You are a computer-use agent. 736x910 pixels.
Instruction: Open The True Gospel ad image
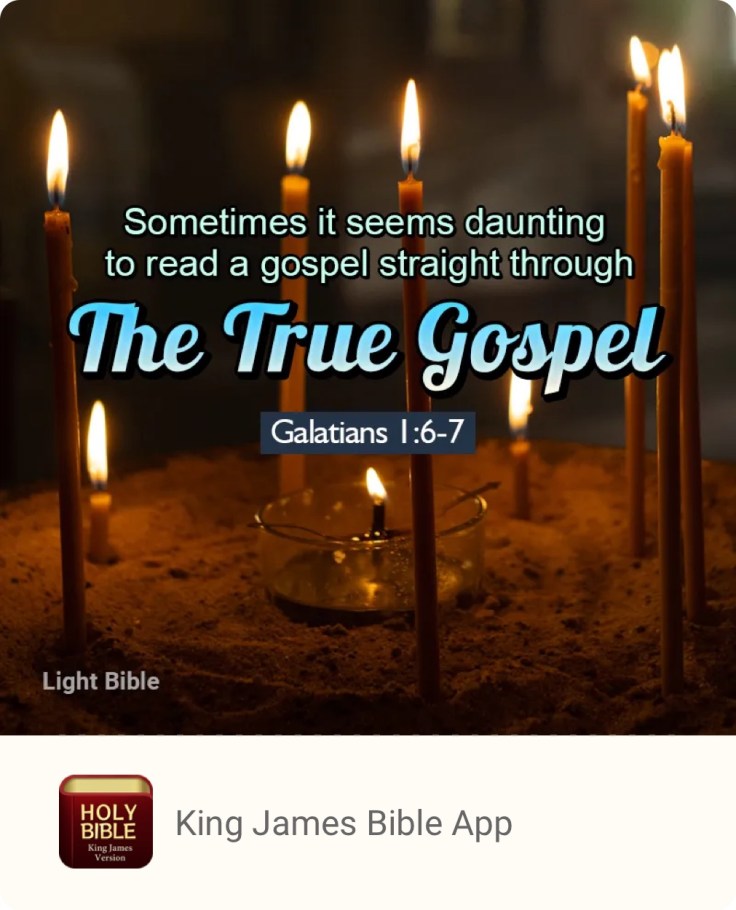tap(368, 367)
